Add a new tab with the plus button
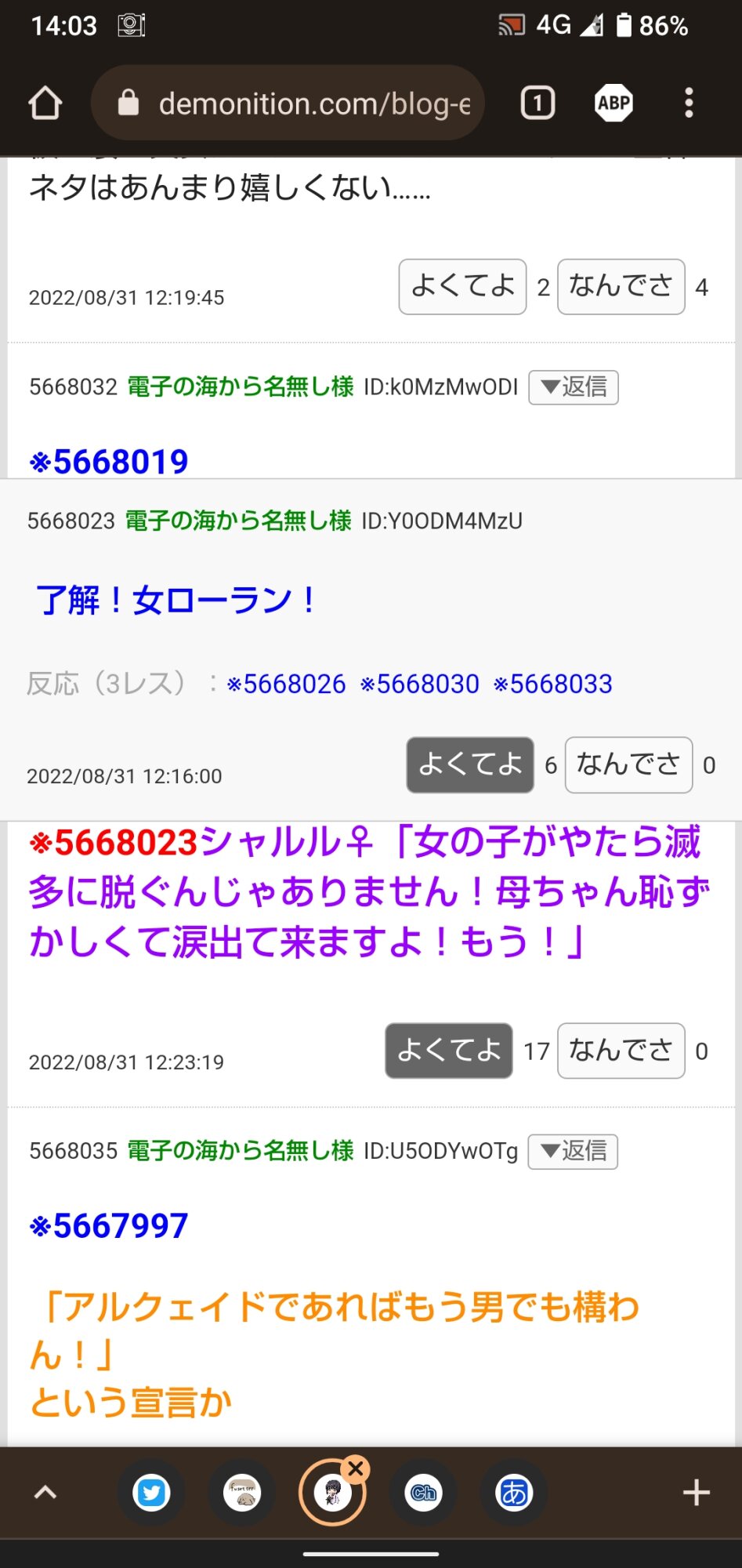This screenshot has height=1568, width=742. 696,1493
